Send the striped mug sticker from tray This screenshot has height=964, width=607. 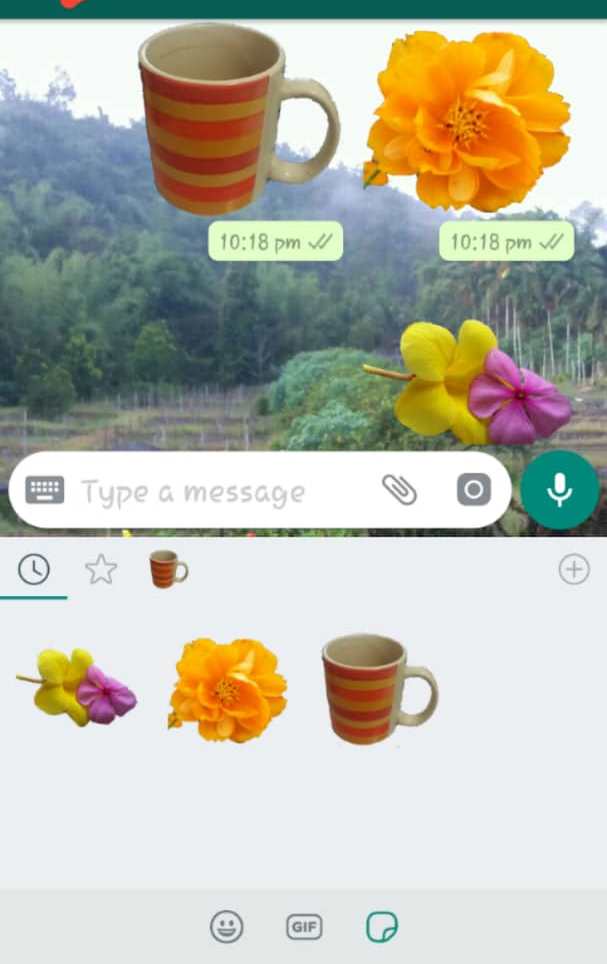pos(378,689)
